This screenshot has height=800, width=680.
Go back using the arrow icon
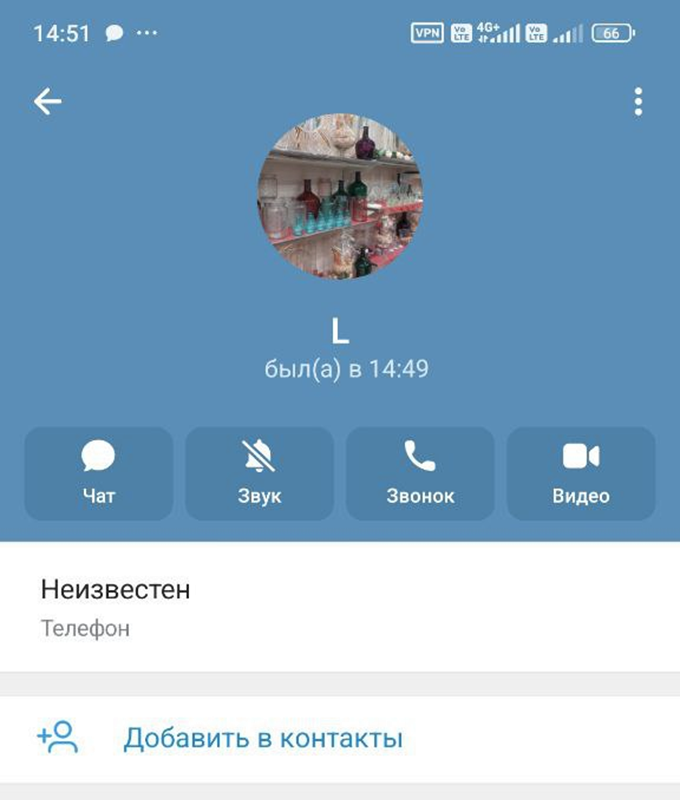coord(48,101)
